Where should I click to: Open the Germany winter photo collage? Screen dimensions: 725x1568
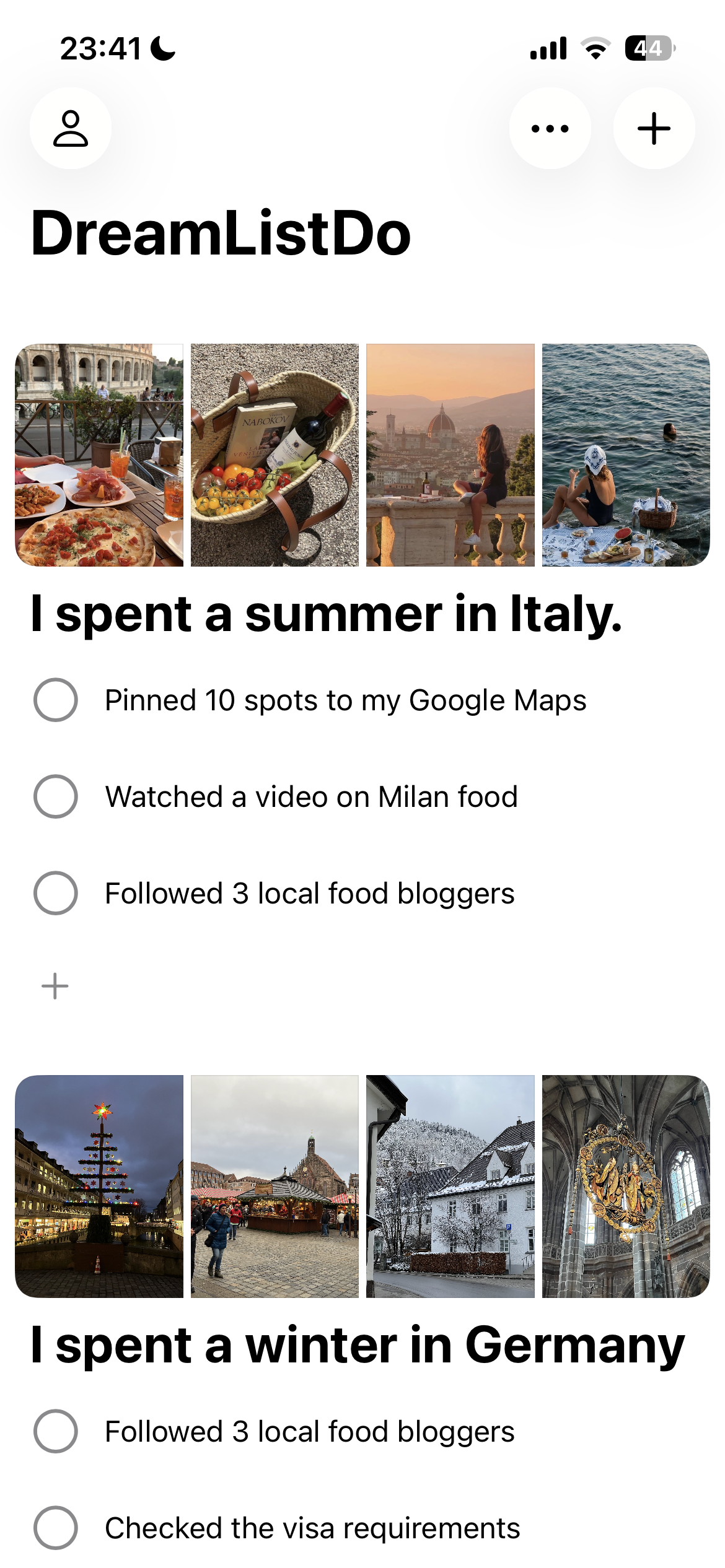point(362,1186)
